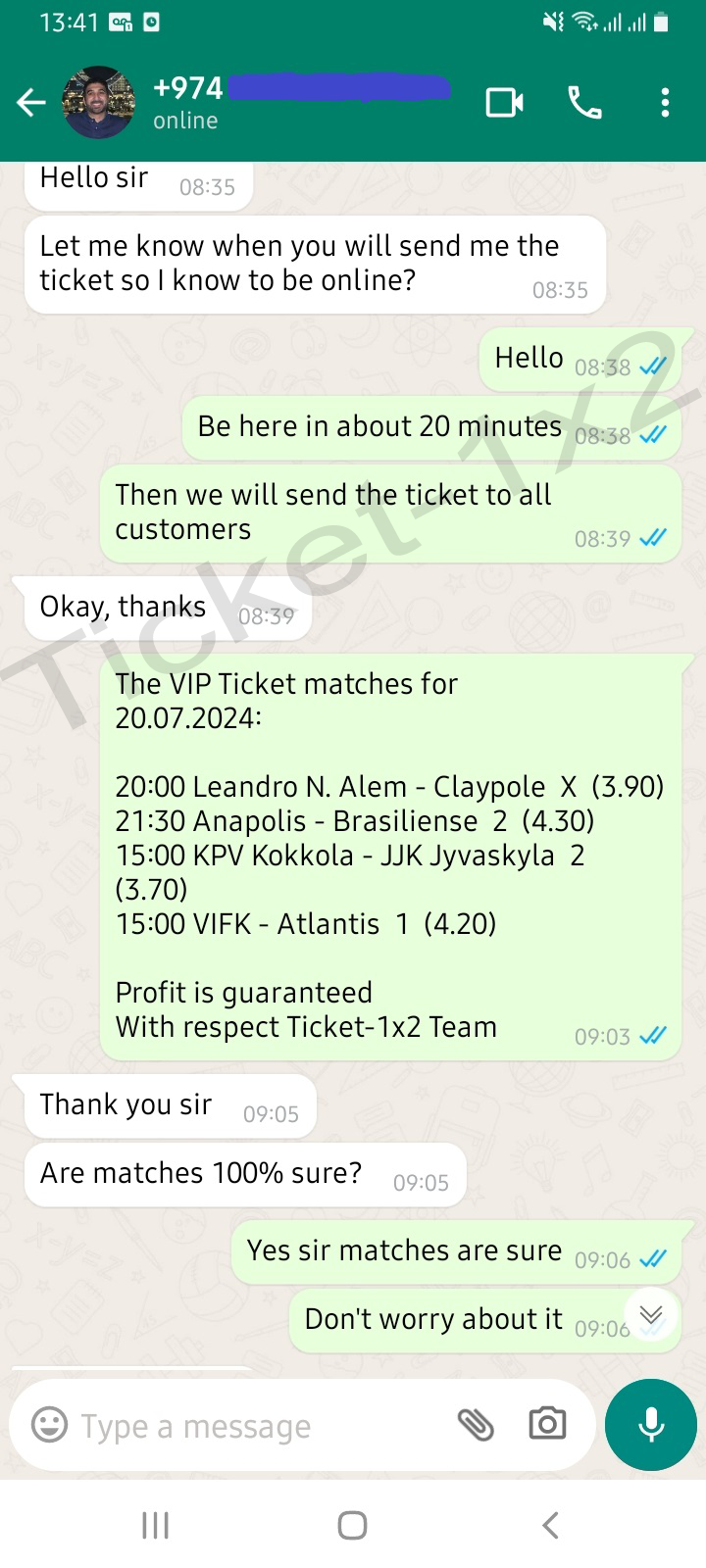Viewport: 706px width, 1568px height.
Task: Jump to latest messages with the double-chevron button
Action: point(651,1314)
